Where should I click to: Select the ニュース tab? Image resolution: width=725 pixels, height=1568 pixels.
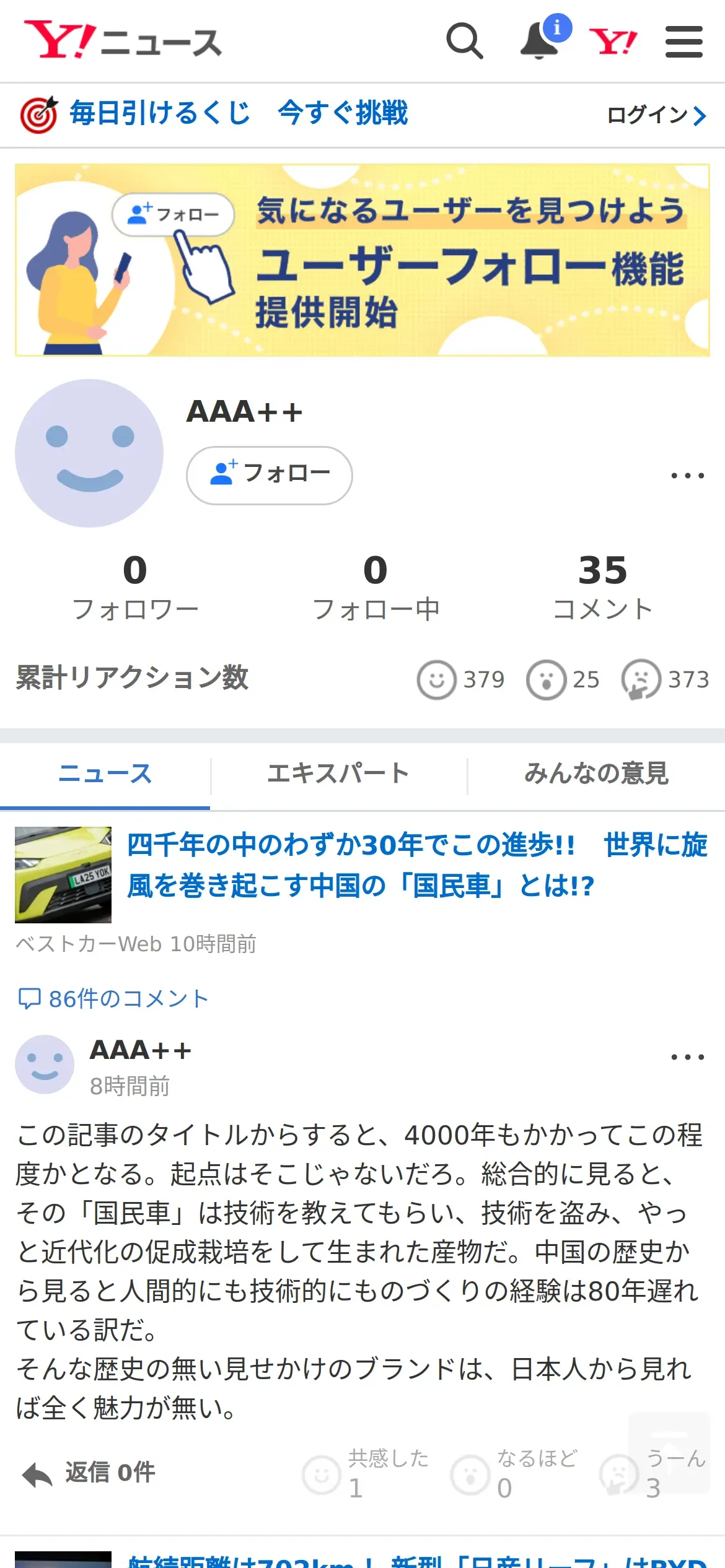point(105,774)
